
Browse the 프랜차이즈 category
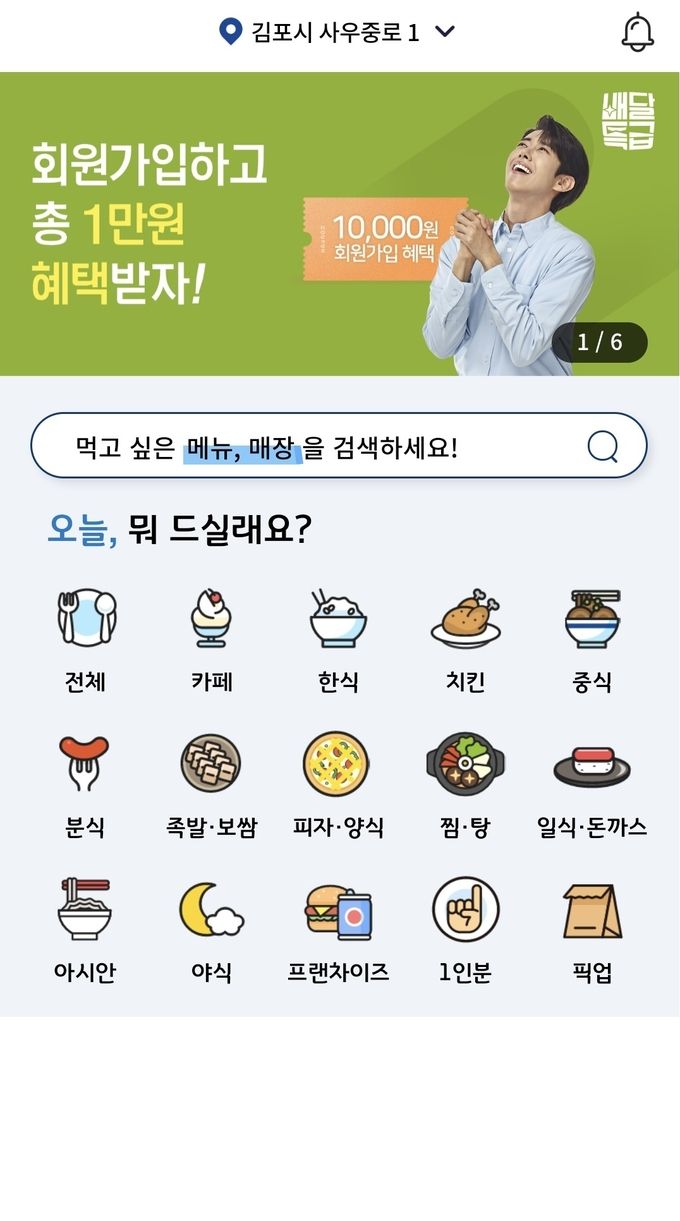[338, 930]
